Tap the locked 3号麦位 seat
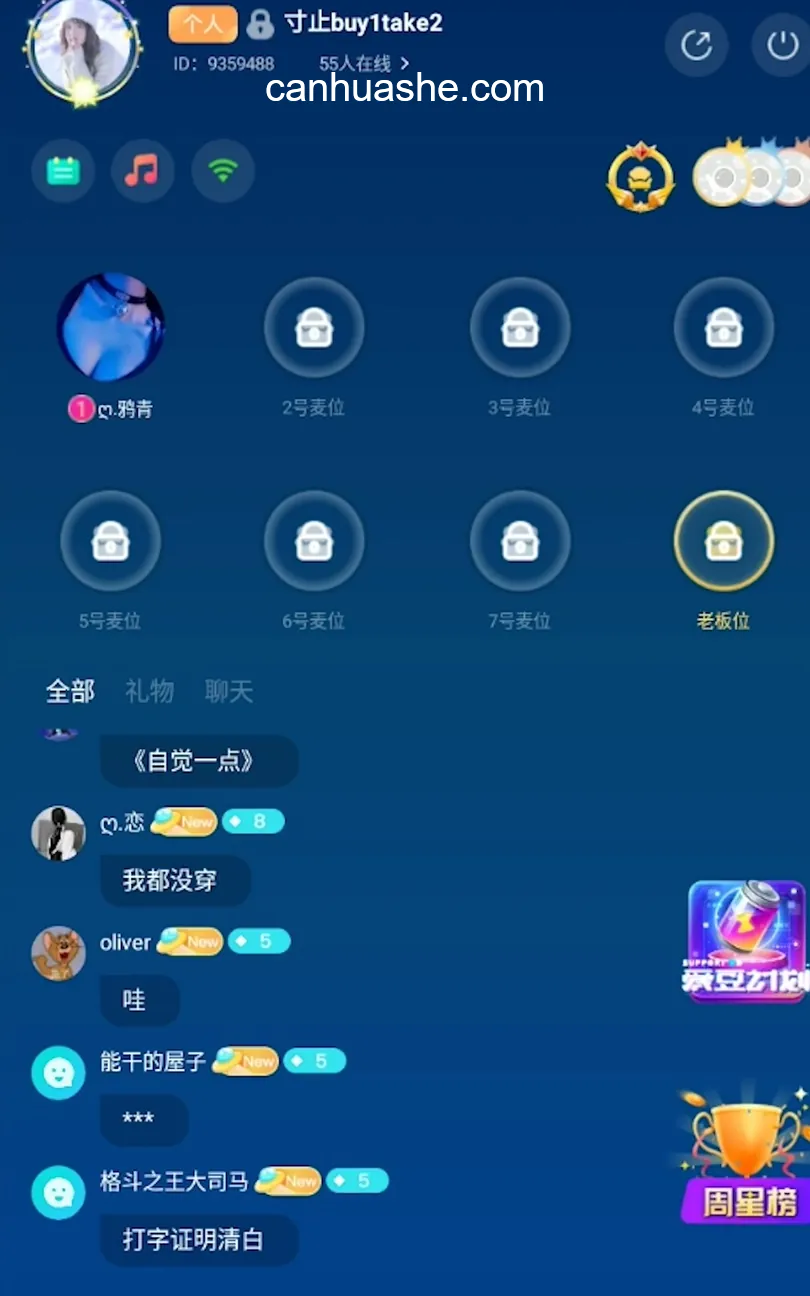The width and height of the screenshot is (810, 1296). tap(520, 328)
